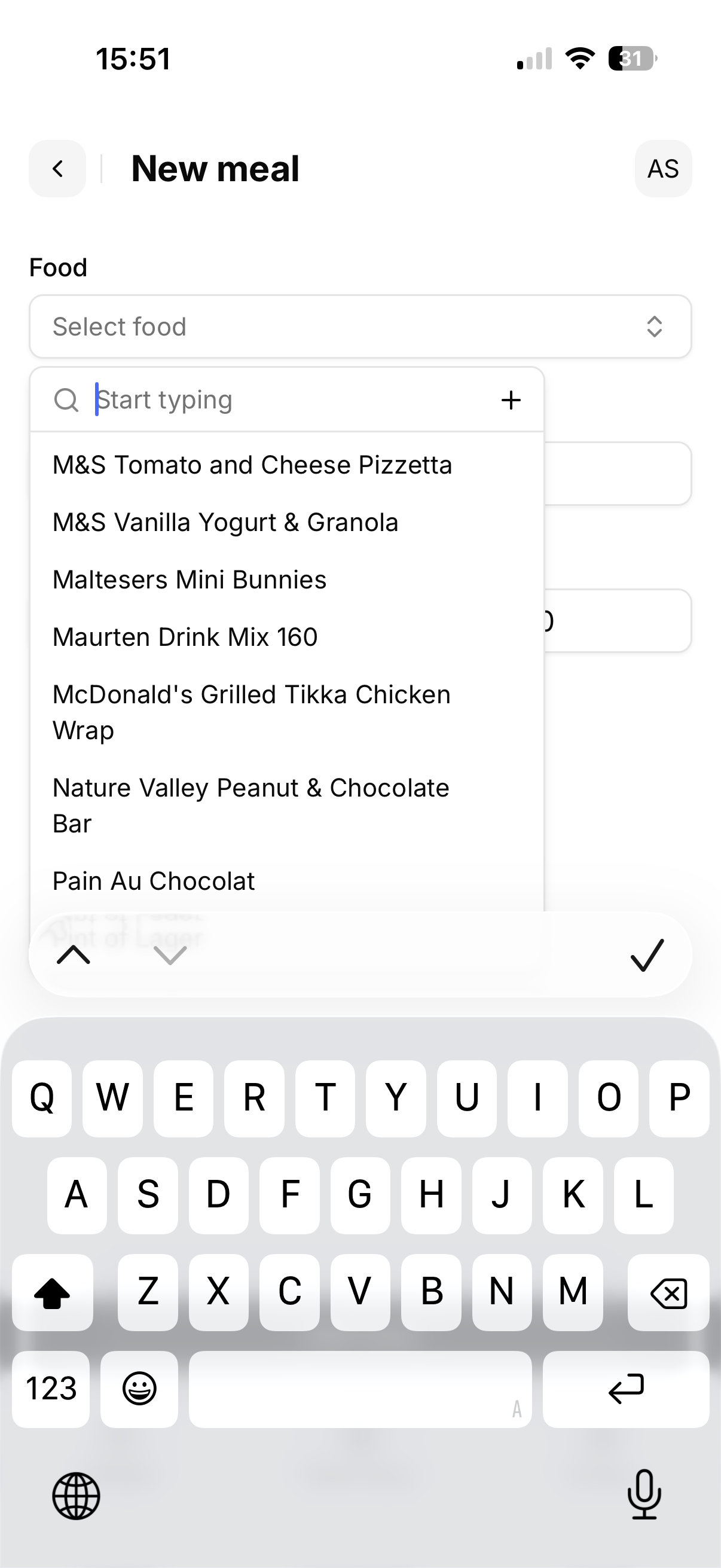Jump to previous field with up chevron
721x1568 pixels.
pos(73,955)
